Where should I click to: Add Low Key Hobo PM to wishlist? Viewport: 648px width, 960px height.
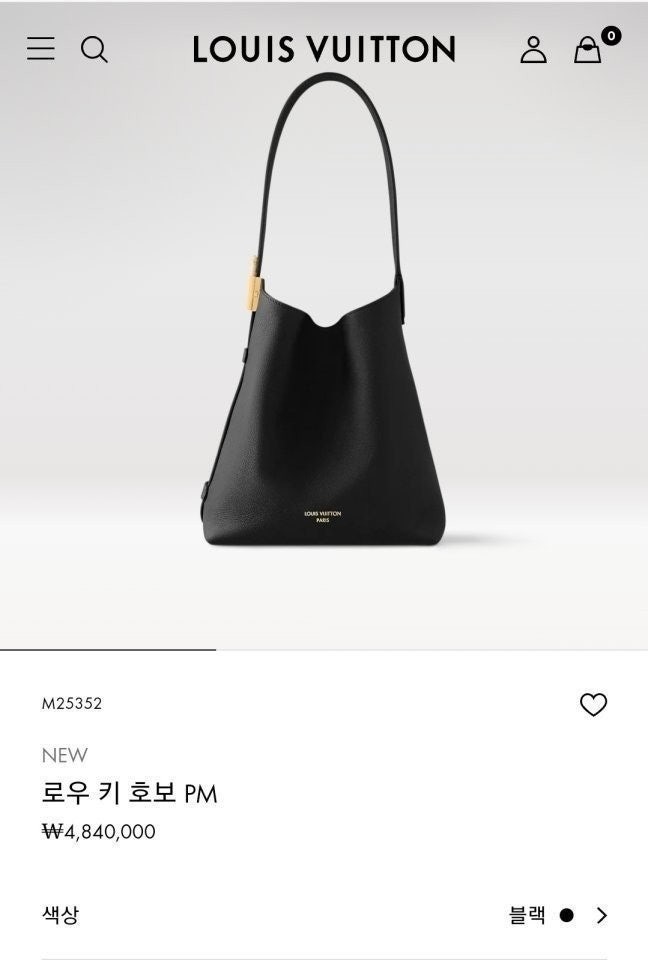(593, 705)
